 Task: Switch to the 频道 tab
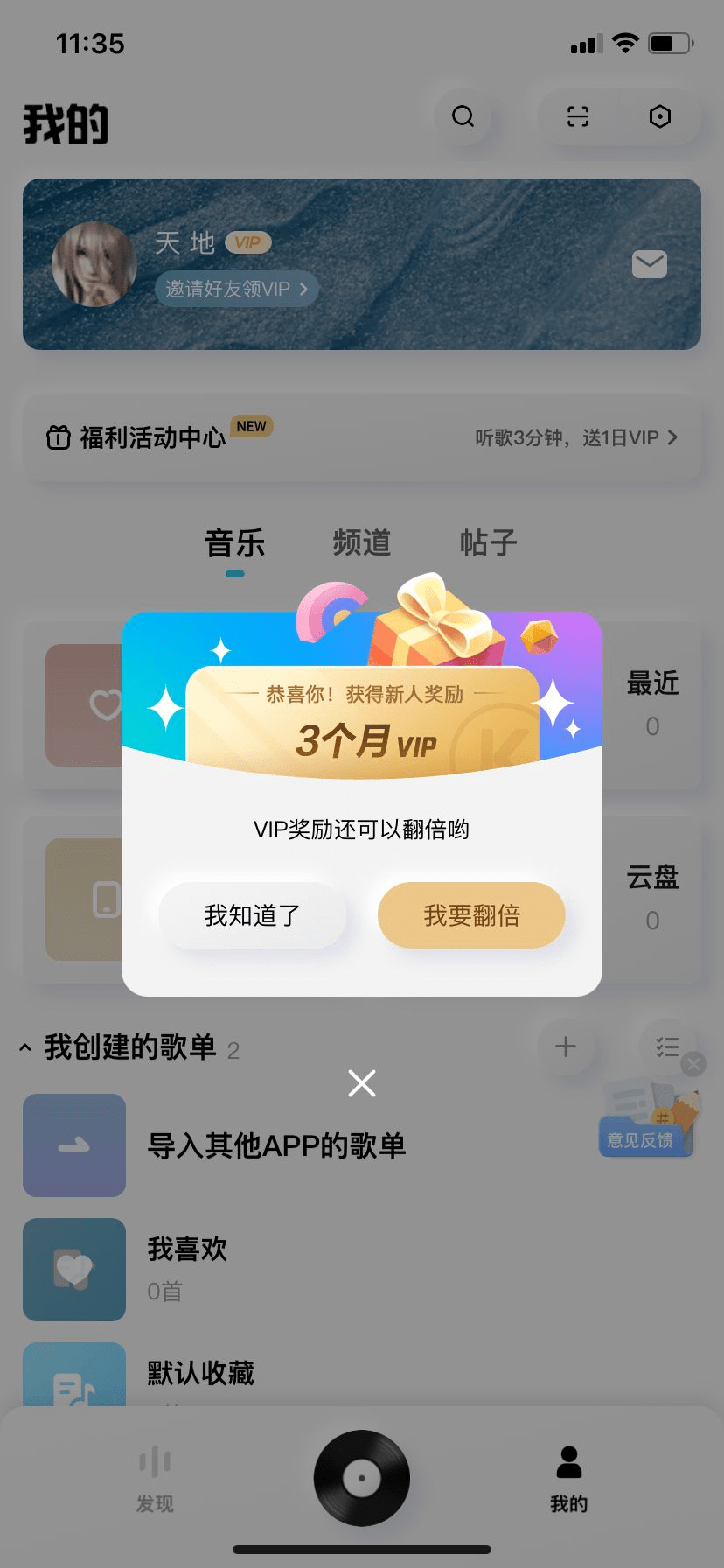[361, 544]
